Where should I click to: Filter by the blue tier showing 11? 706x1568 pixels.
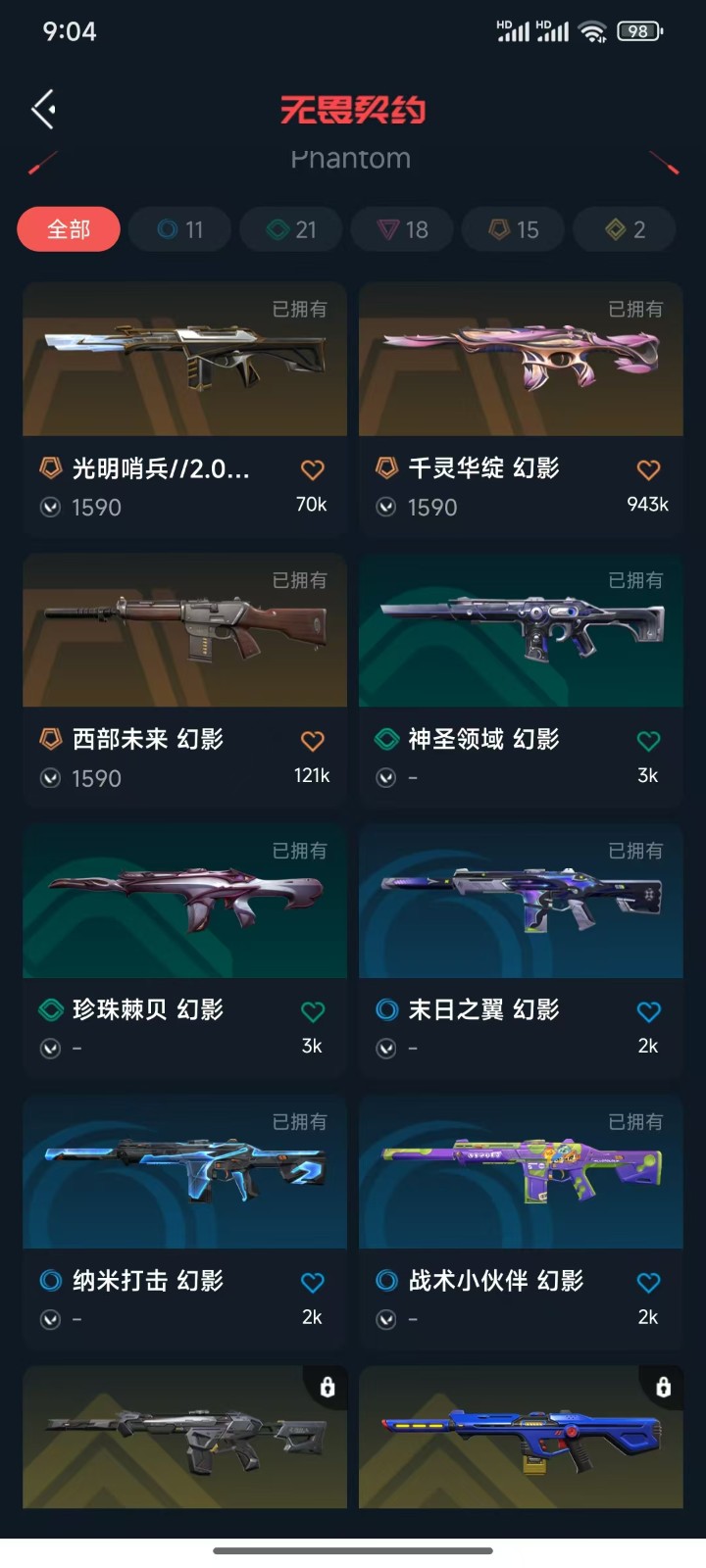coord(180,229)
